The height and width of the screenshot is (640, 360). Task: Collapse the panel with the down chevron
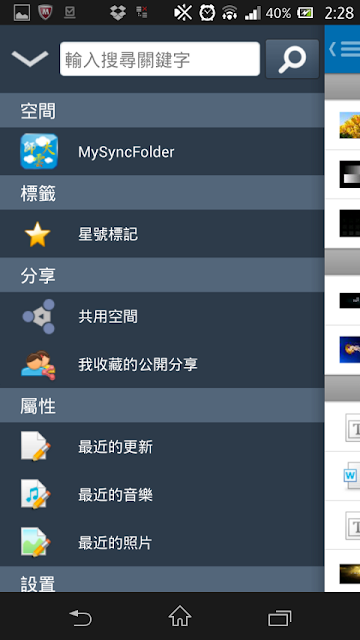point(29,59)
